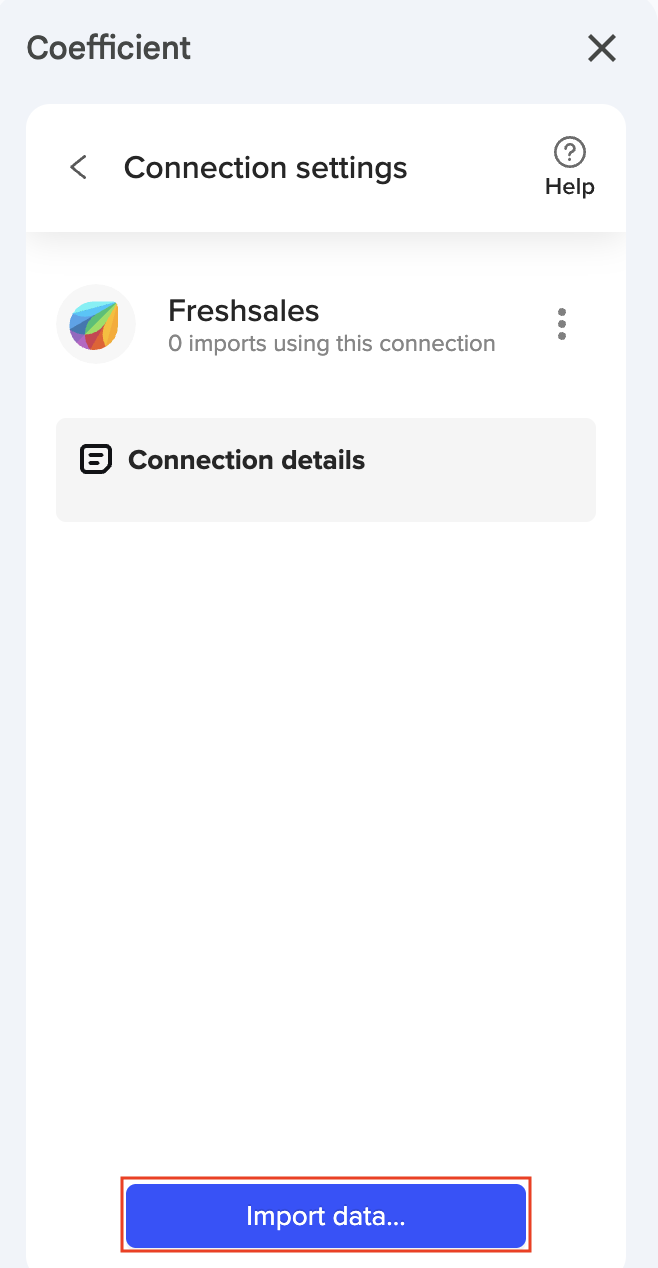658x1268 pixels.
Task: Go back from Connection settings
Action: (79, 167)
